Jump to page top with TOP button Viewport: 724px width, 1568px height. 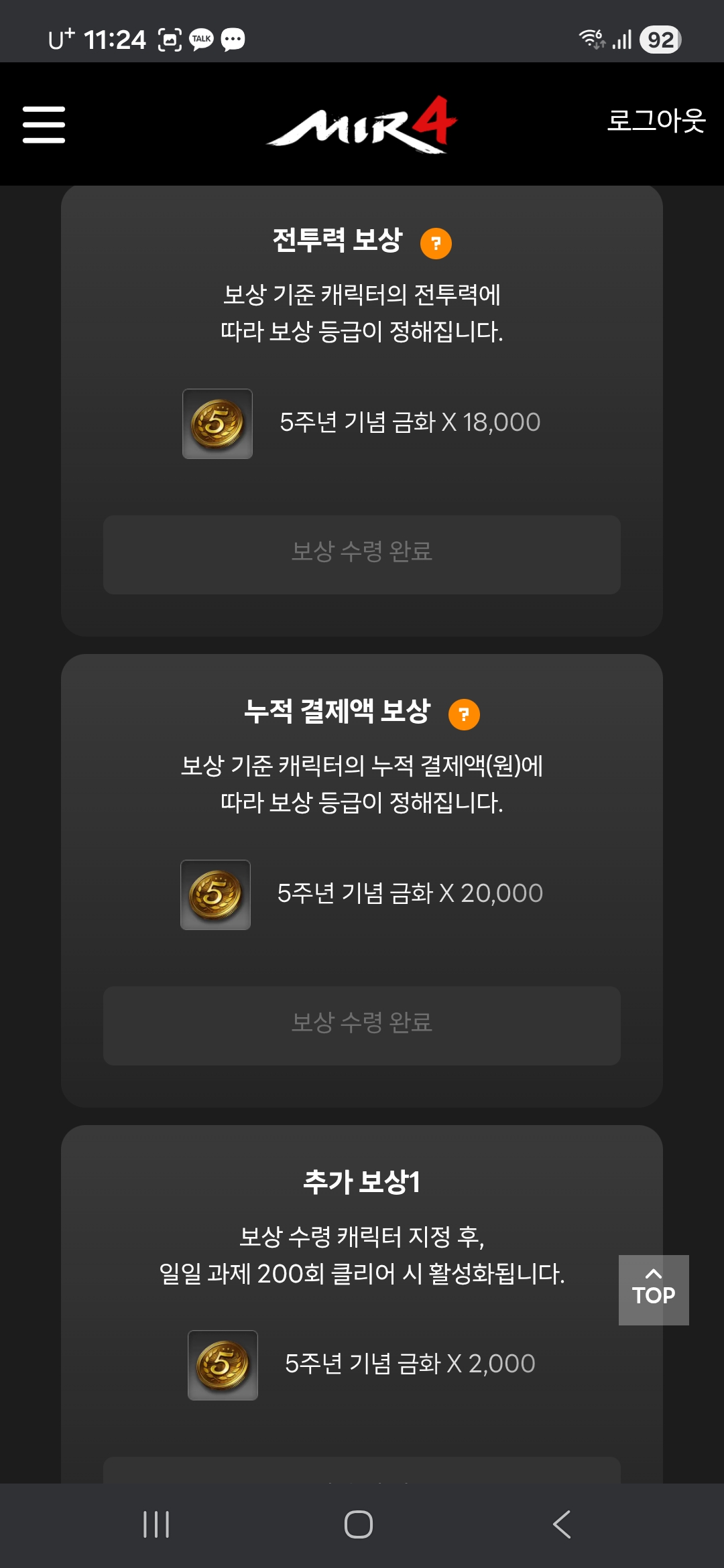654,1290
